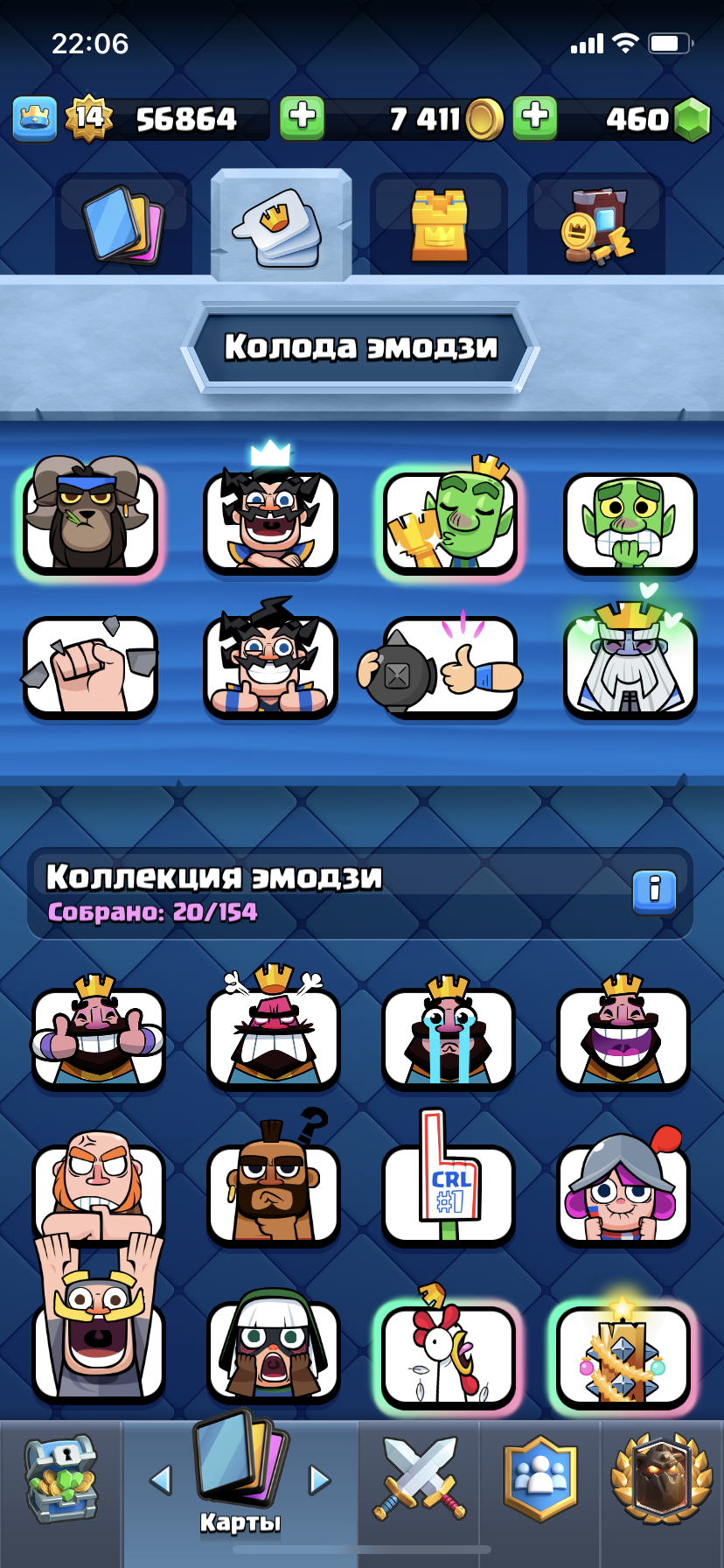The width and height of the screenshot is (724, 1568).
Task: Select the fist smashing emote in deck
Action: tap(90, 667)
